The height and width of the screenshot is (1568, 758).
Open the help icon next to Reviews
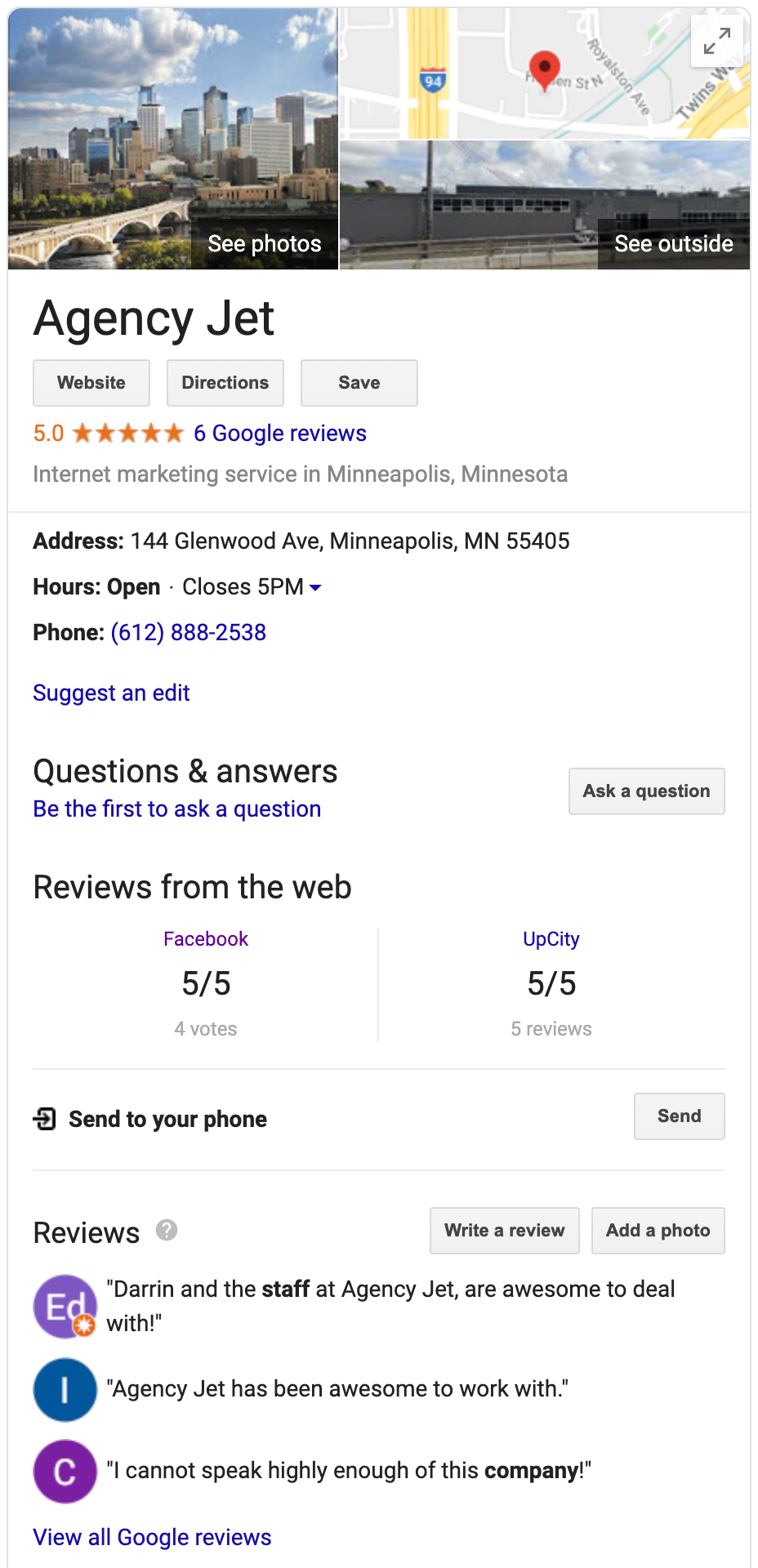167,1230
